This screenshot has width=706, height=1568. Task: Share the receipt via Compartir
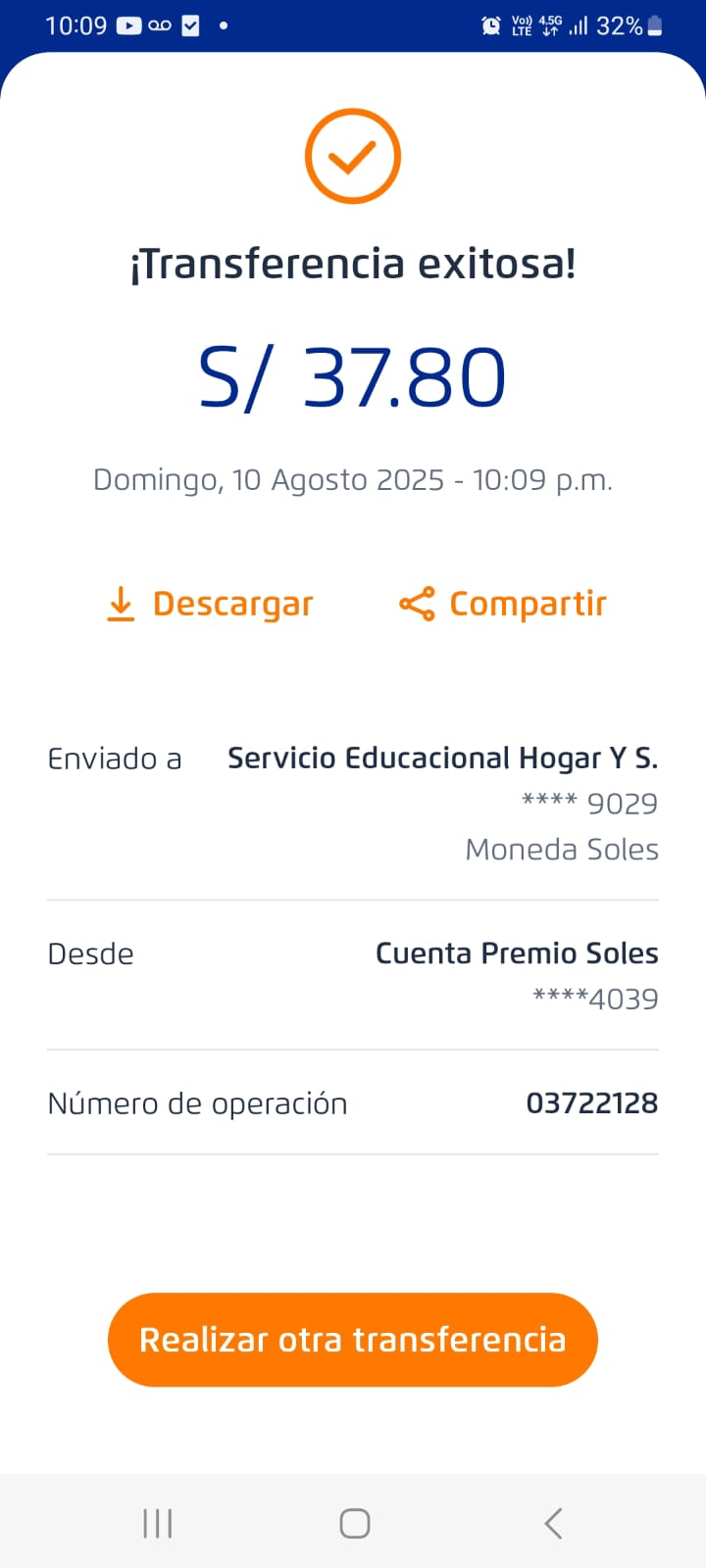[x=503, y=604]
